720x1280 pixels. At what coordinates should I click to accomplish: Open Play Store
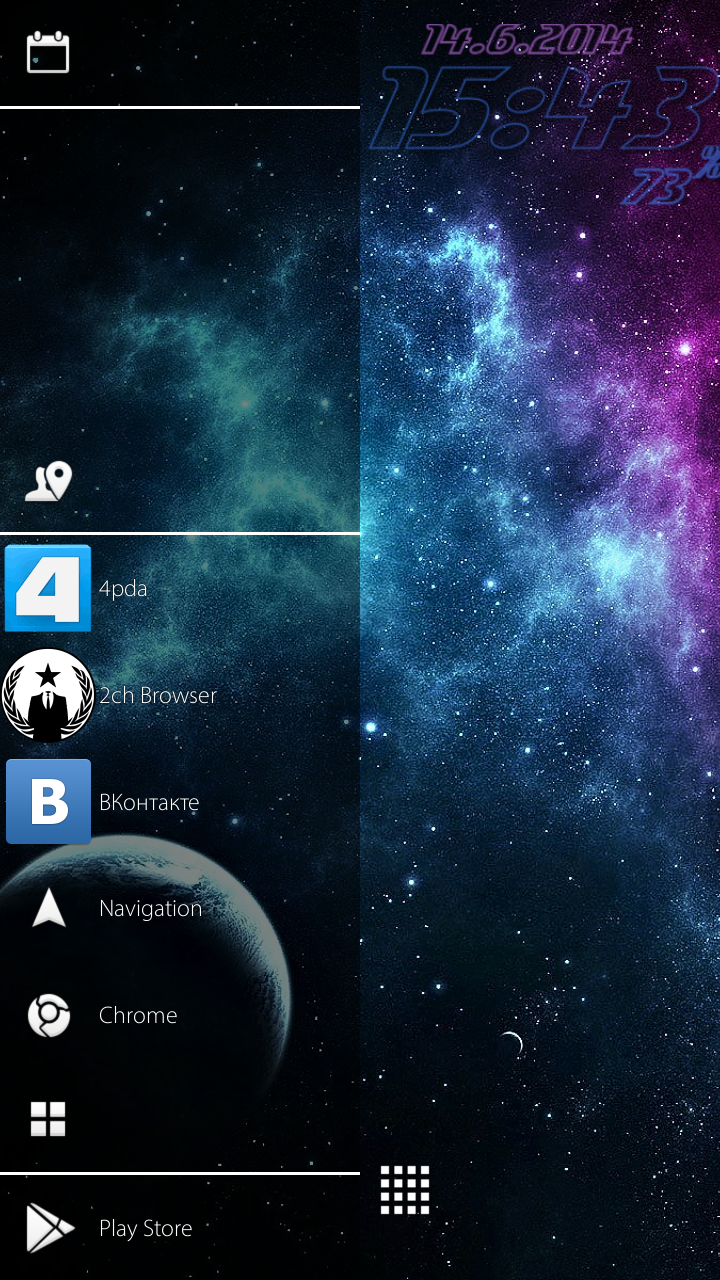point(48,1228)
